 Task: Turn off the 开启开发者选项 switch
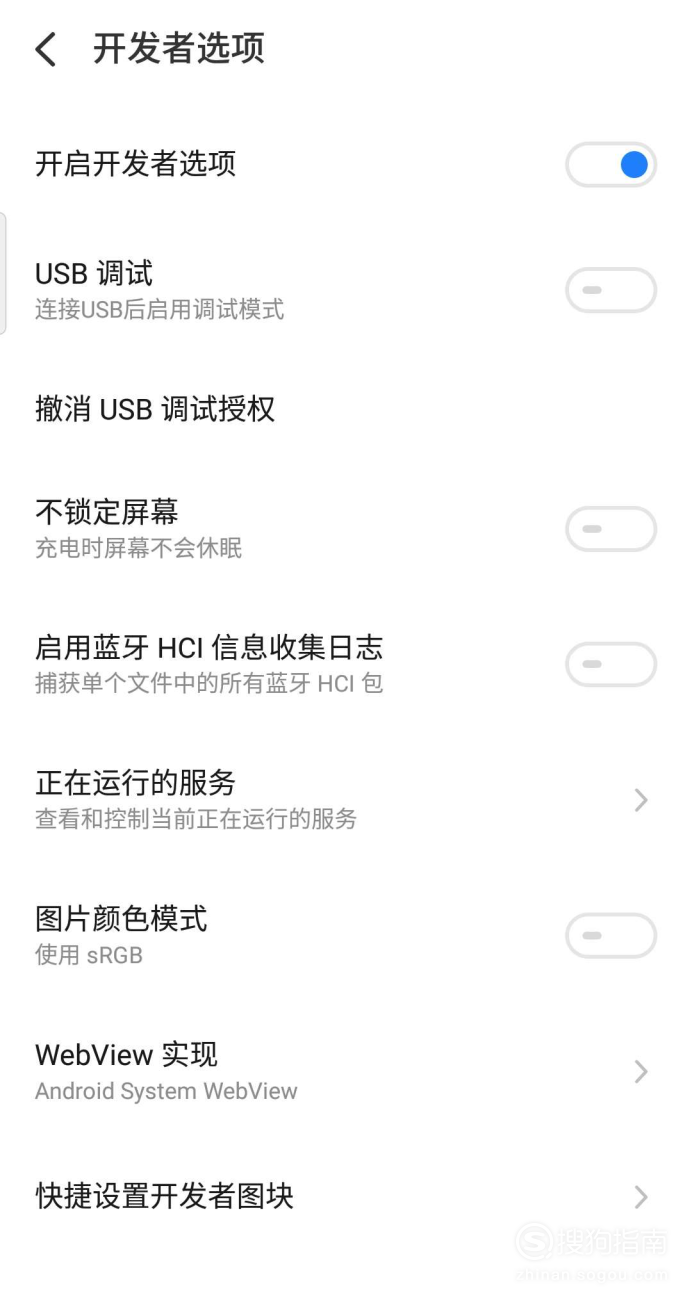(x=610, y=165)
